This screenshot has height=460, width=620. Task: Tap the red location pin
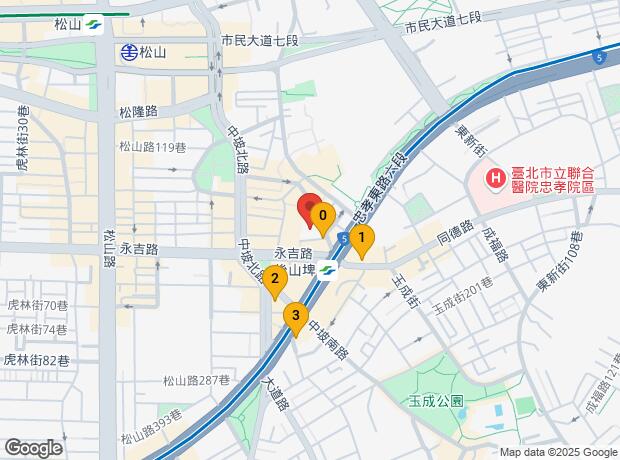tap(307, 207)
